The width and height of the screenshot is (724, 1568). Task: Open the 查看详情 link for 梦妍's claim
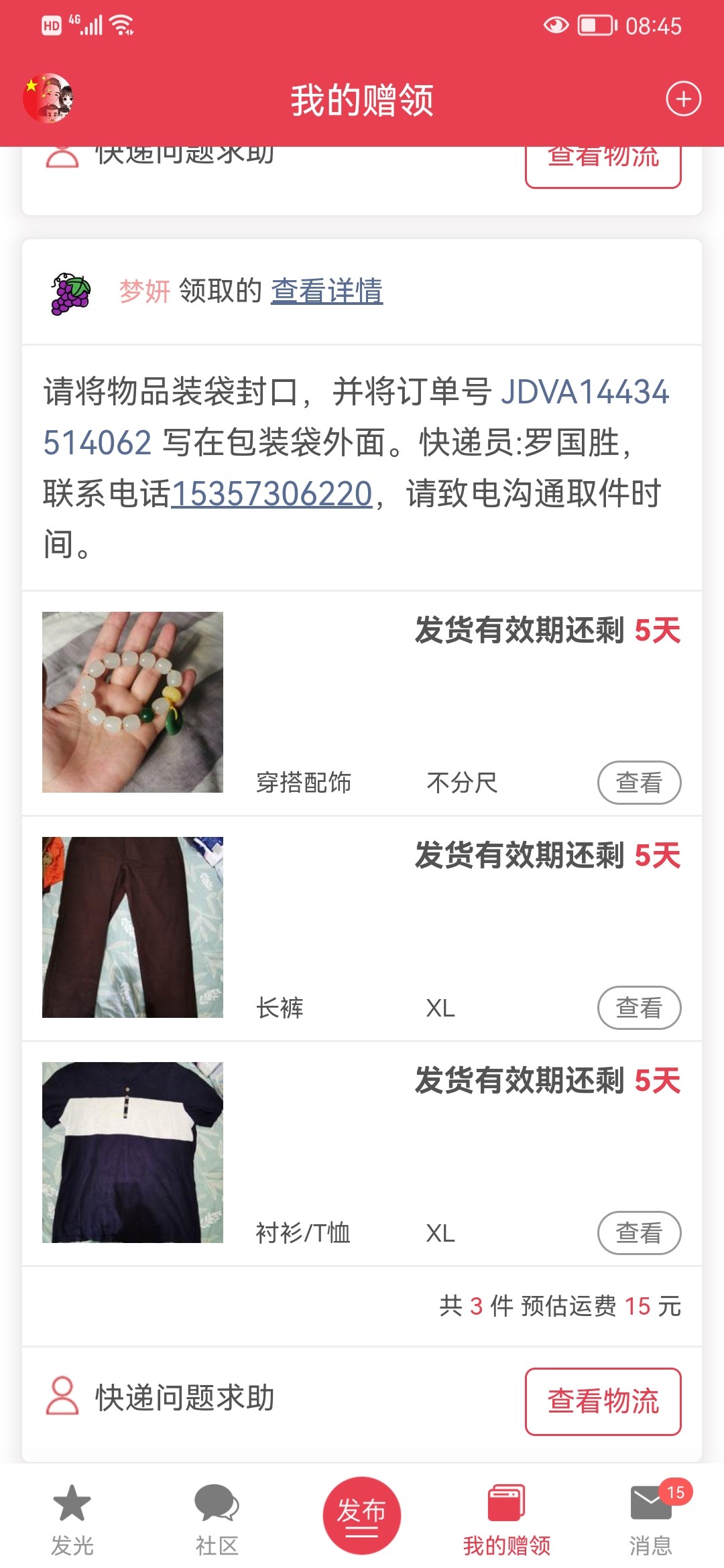click(326, 291)
